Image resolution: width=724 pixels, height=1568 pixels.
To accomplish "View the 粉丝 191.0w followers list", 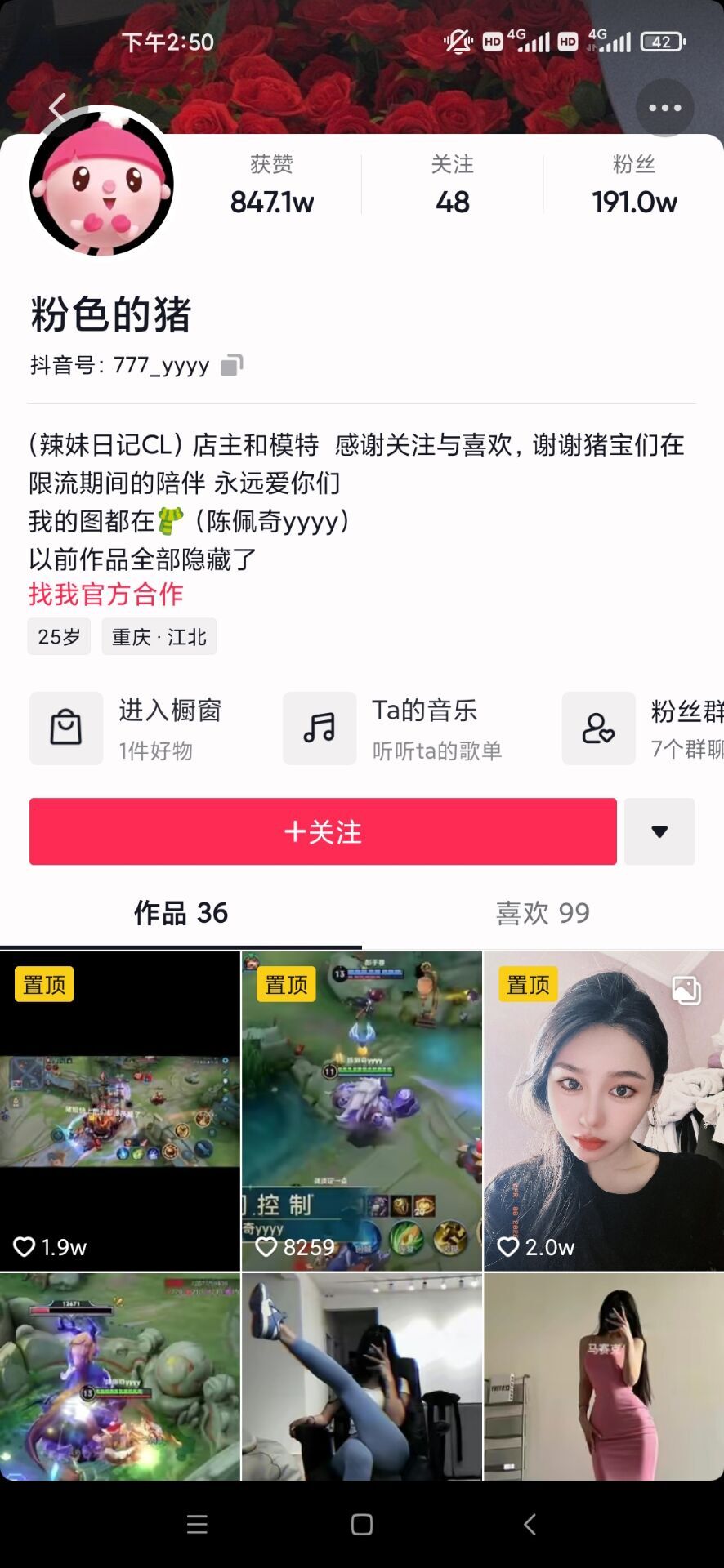I will pos(634,186).
